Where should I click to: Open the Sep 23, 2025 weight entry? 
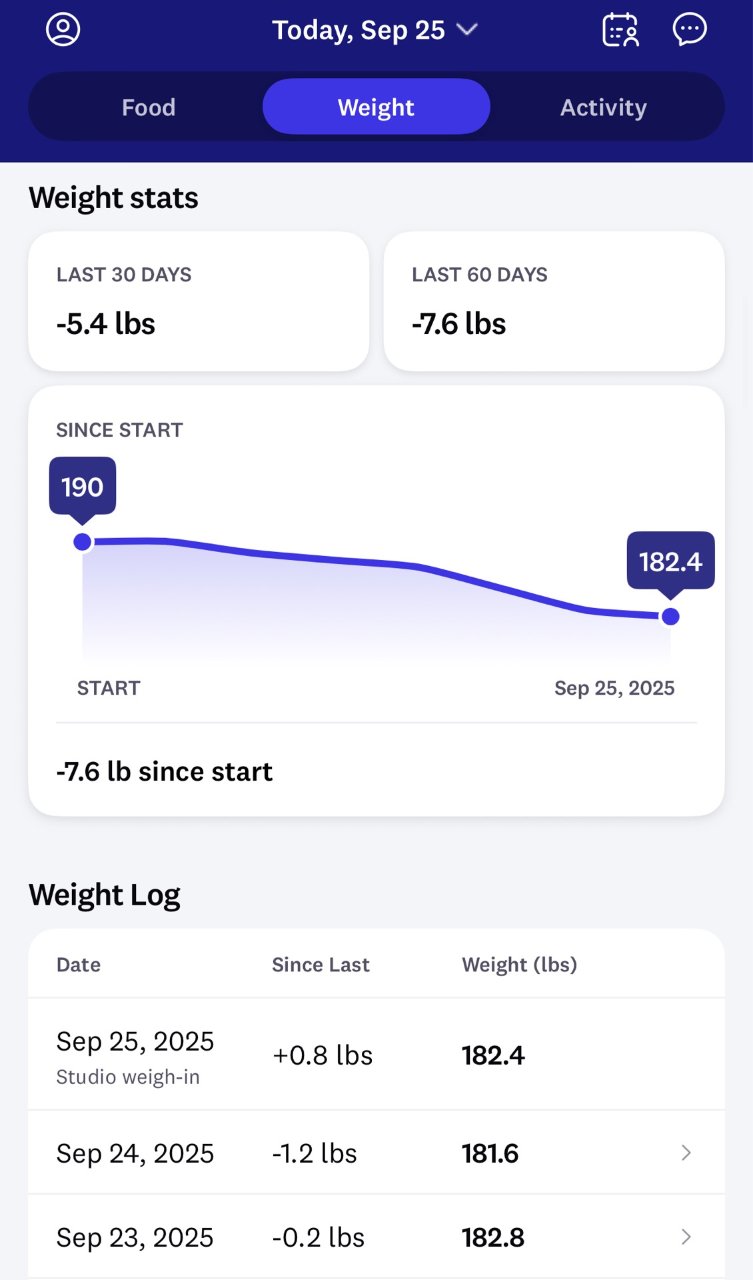[x=376, y=1237]
